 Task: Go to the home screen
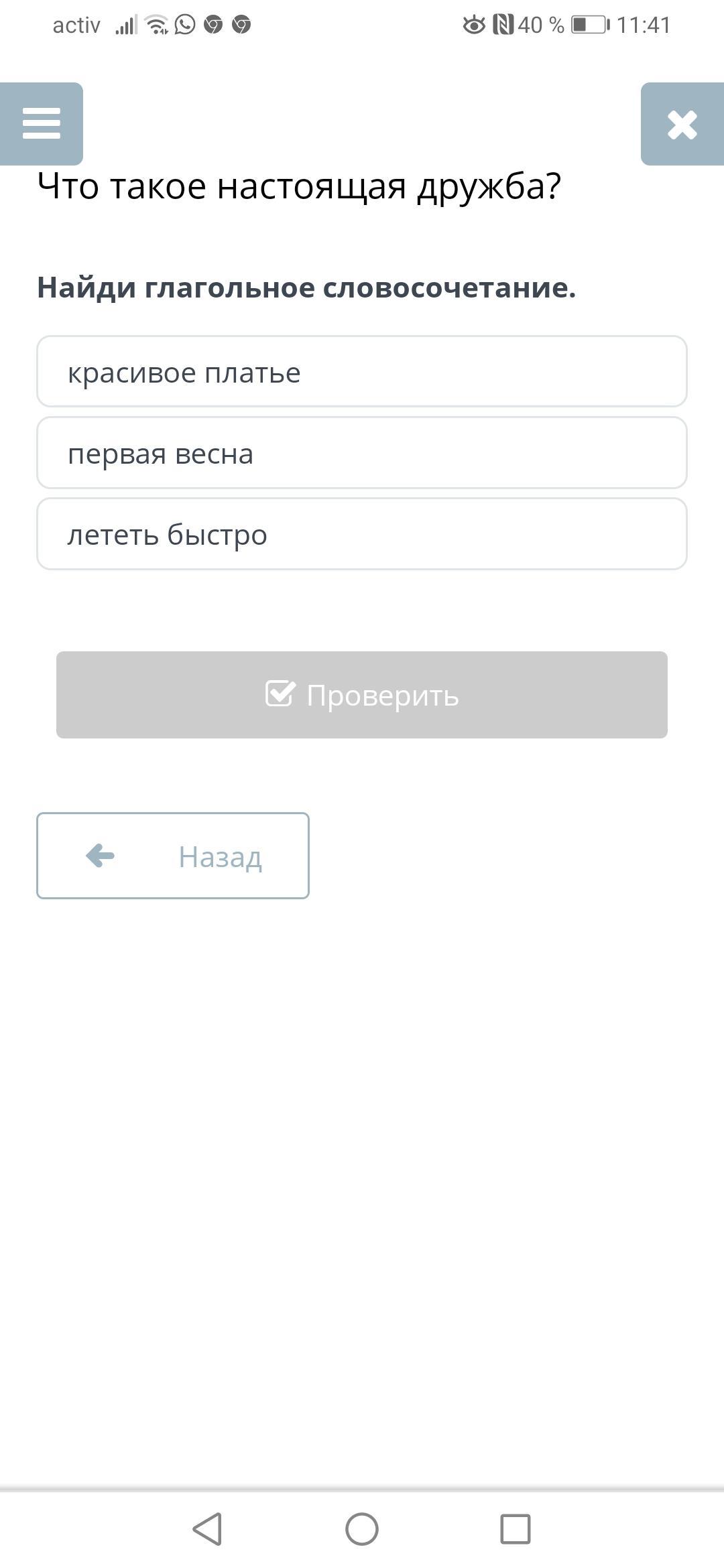tap(362, 1529)
